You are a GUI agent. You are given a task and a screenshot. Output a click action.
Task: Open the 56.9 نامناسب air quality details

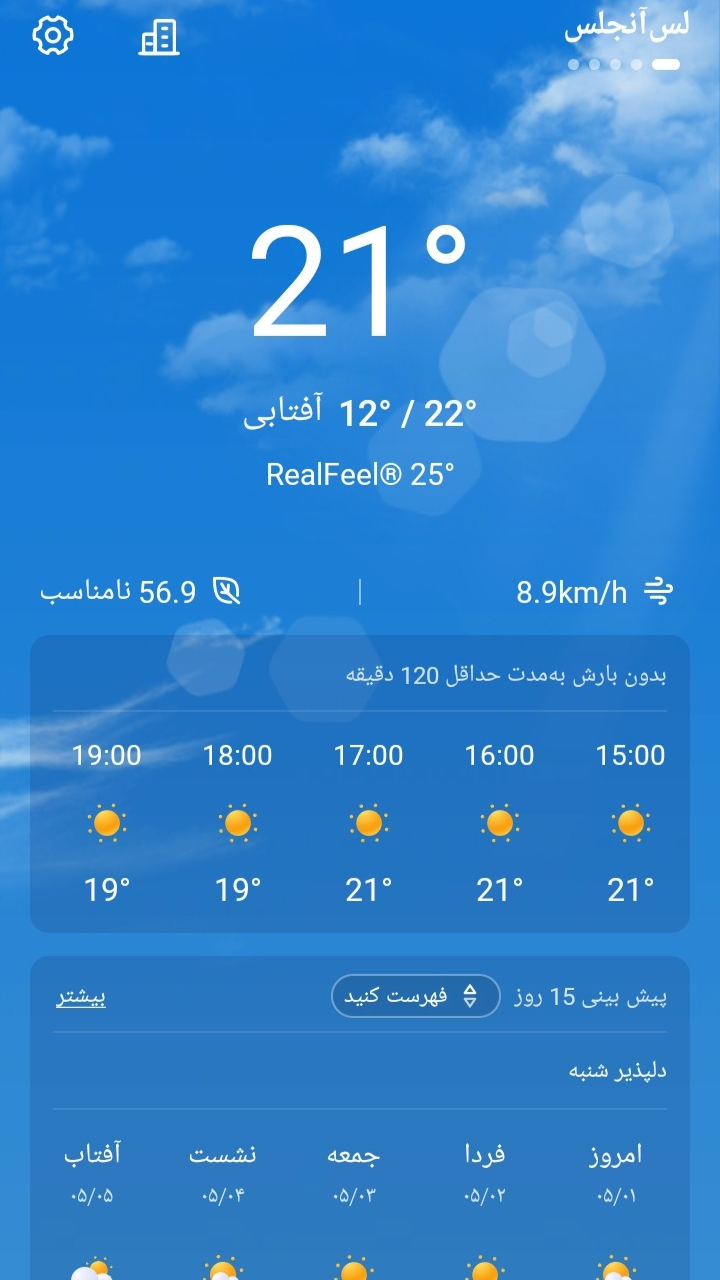(141, 592)
